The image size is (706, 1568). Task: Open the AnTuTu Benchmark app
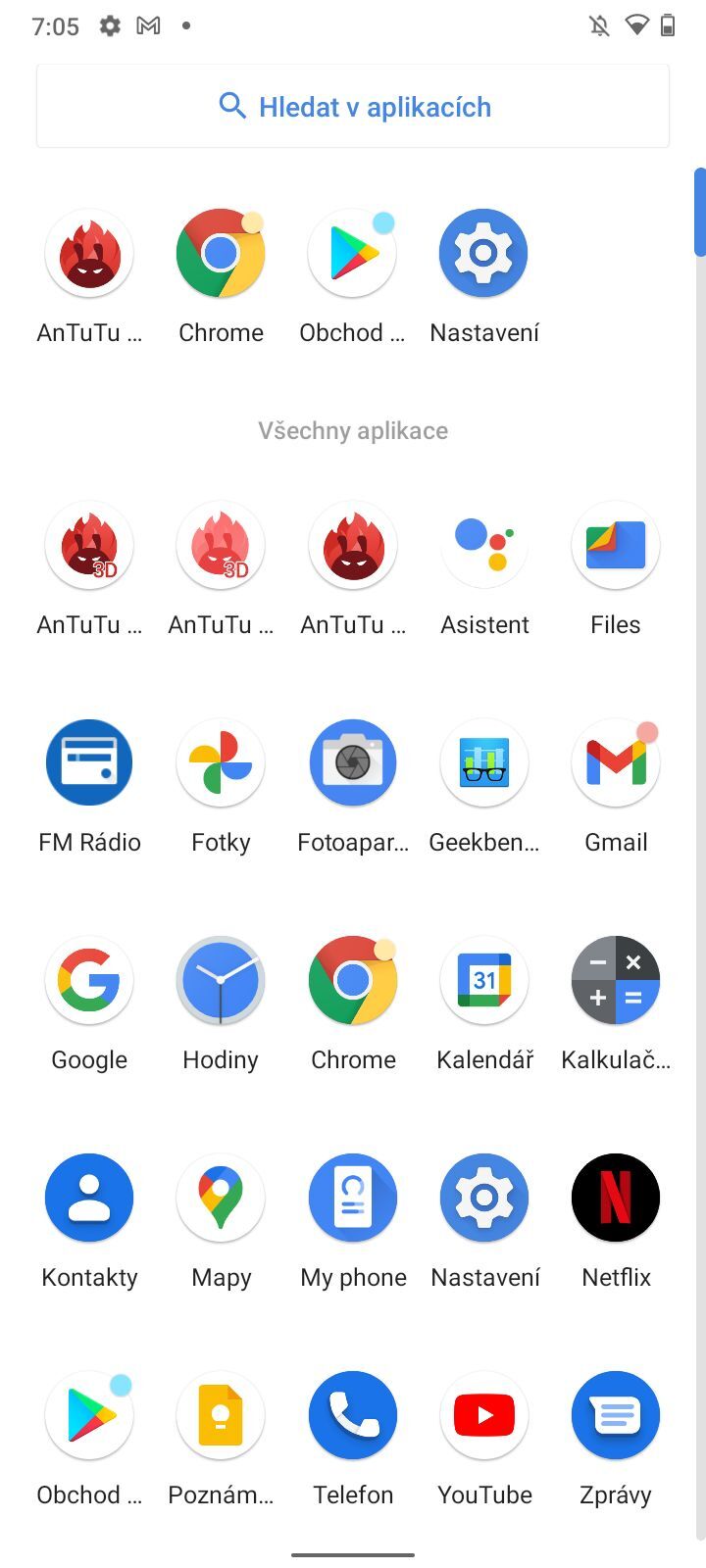(89, 253)
